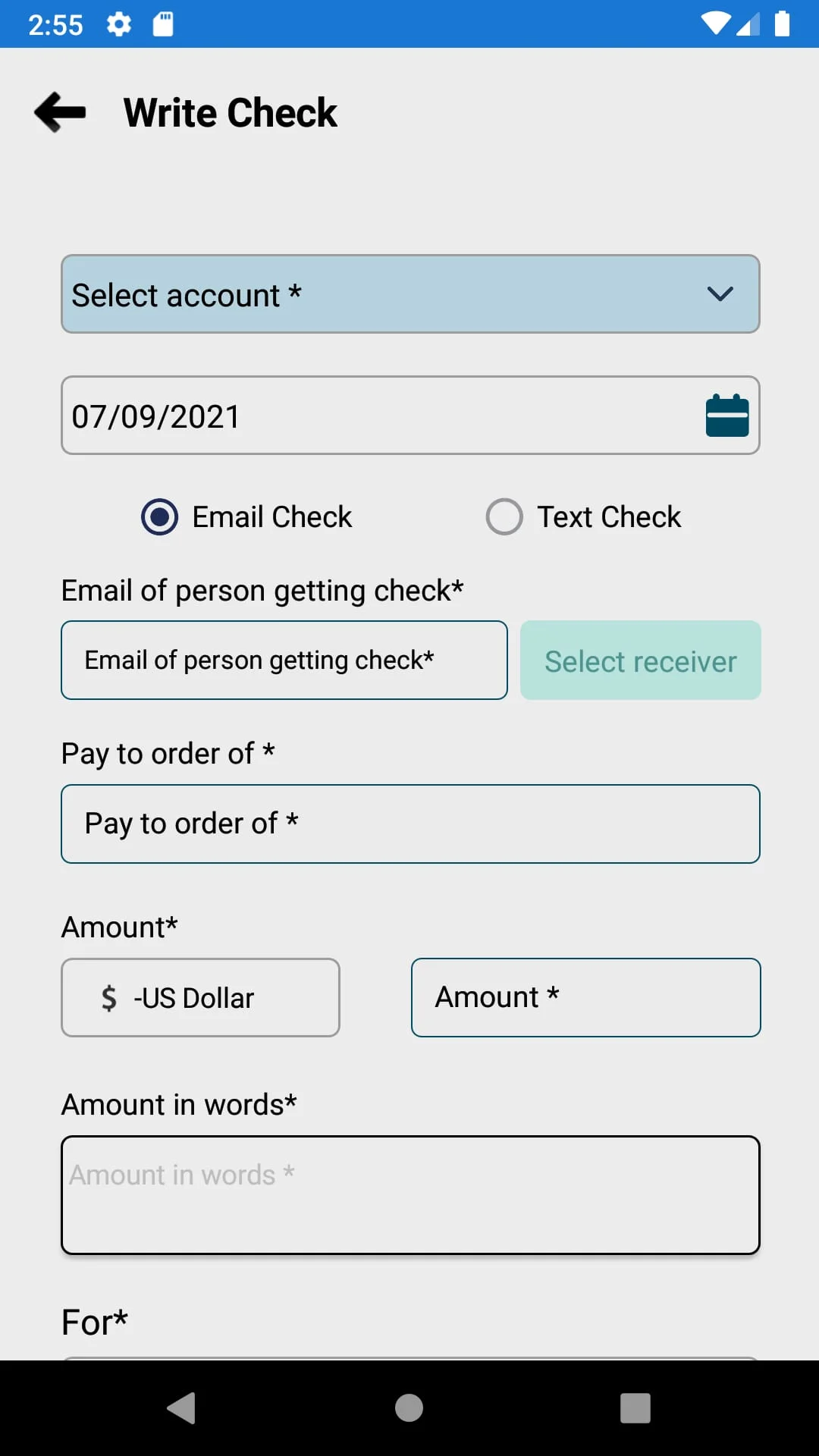This screenshot has height=1456, width=819.
Task: Go back using the arrow icon
Action: 61,112
